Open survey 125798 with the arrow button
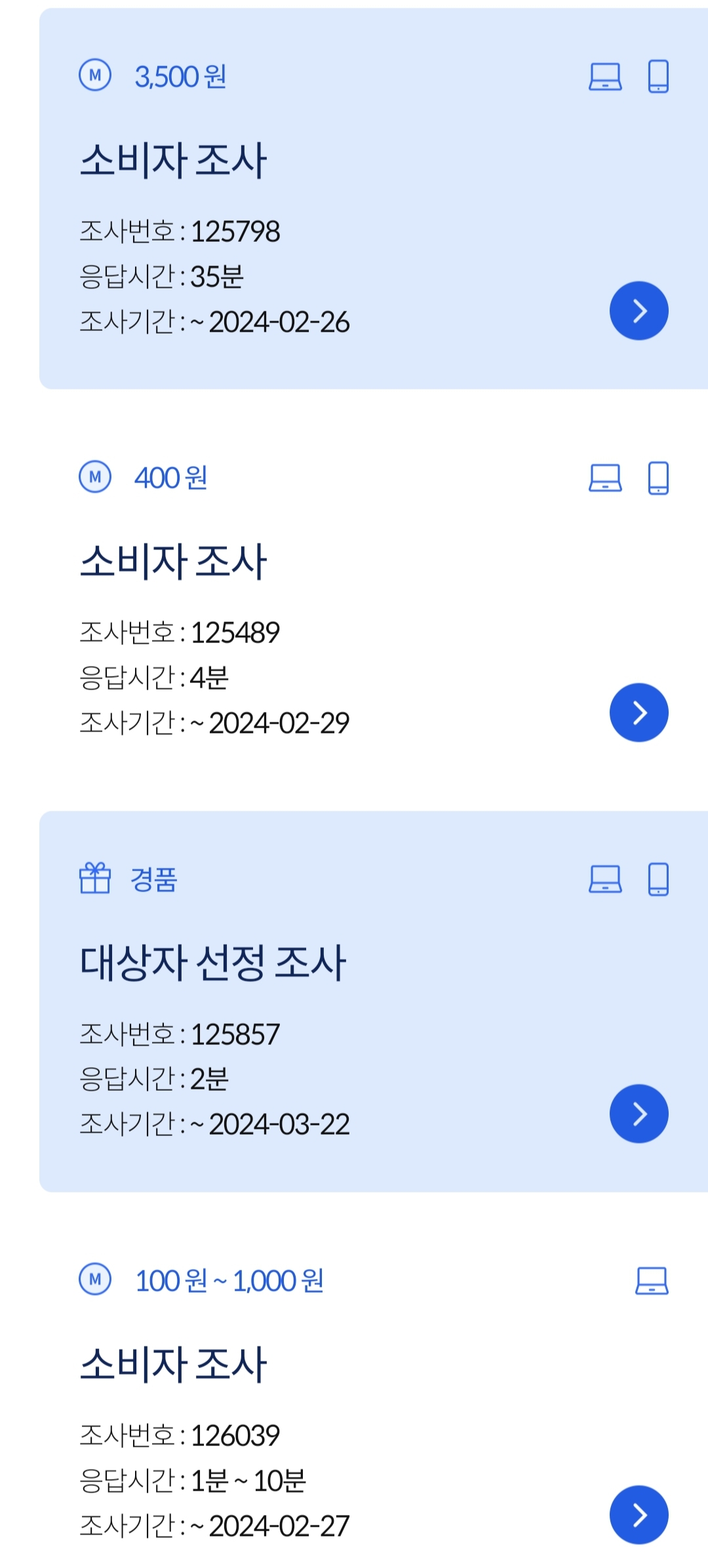Viewport: 708px width, 1568px height. tap(639, 311)
